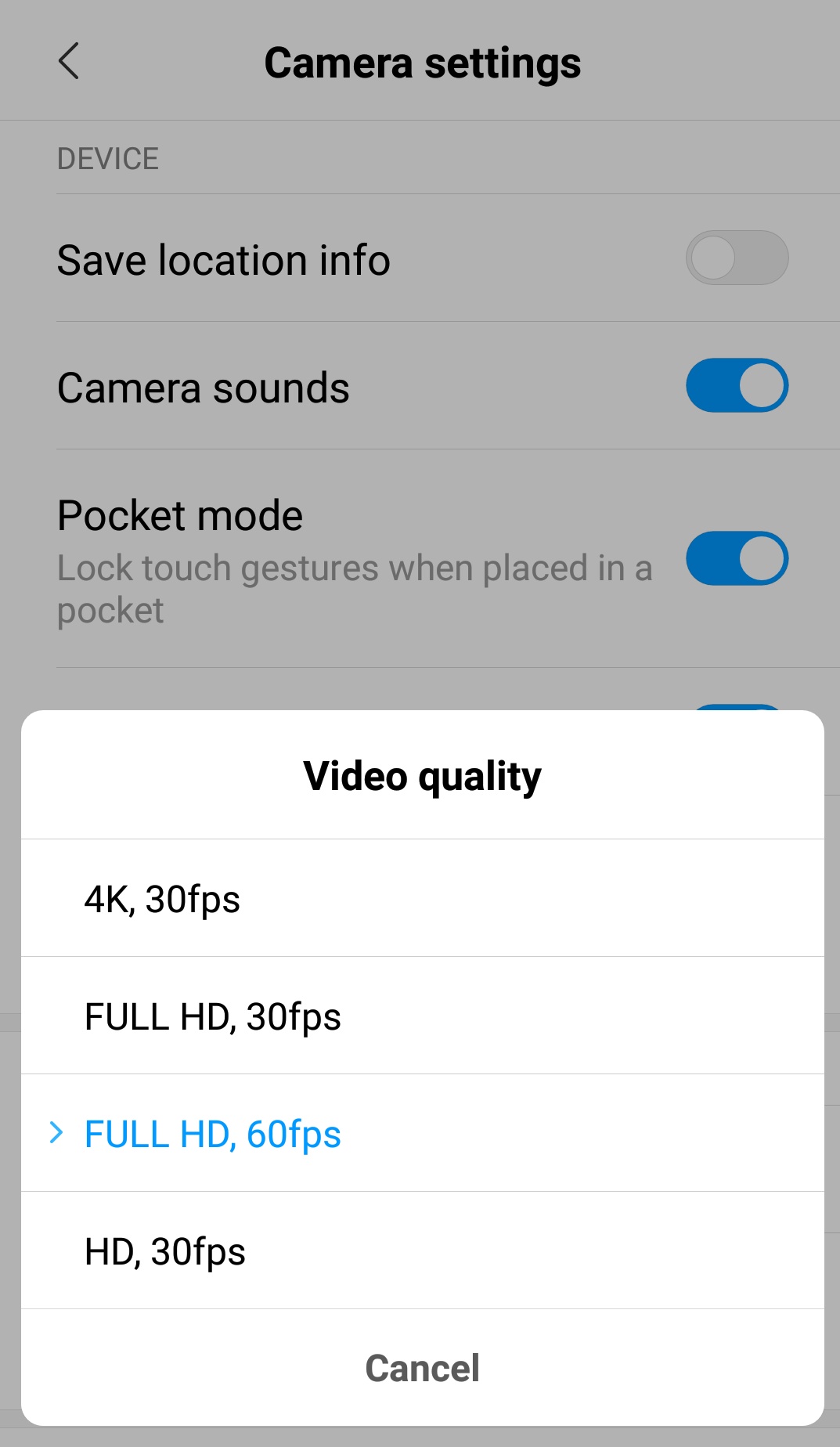Select 4K, 30fps video quality
This screenshot has width=840, height=1447.
423,898
